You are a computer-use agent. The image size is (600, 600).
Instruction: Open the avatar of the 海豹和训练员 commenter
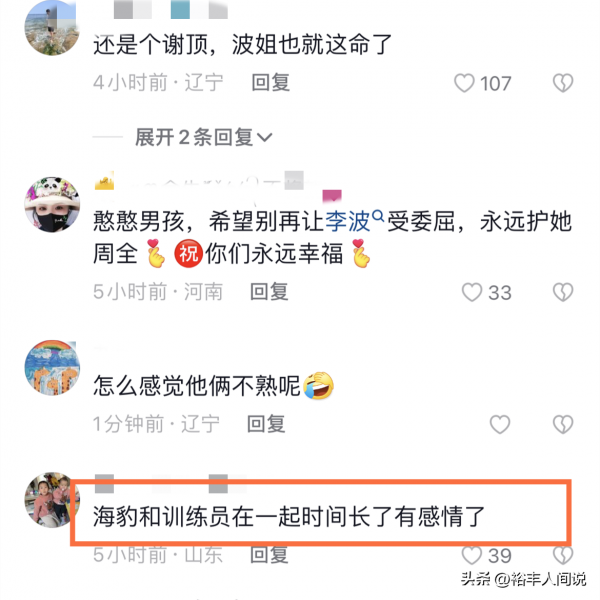coord(52,499)
